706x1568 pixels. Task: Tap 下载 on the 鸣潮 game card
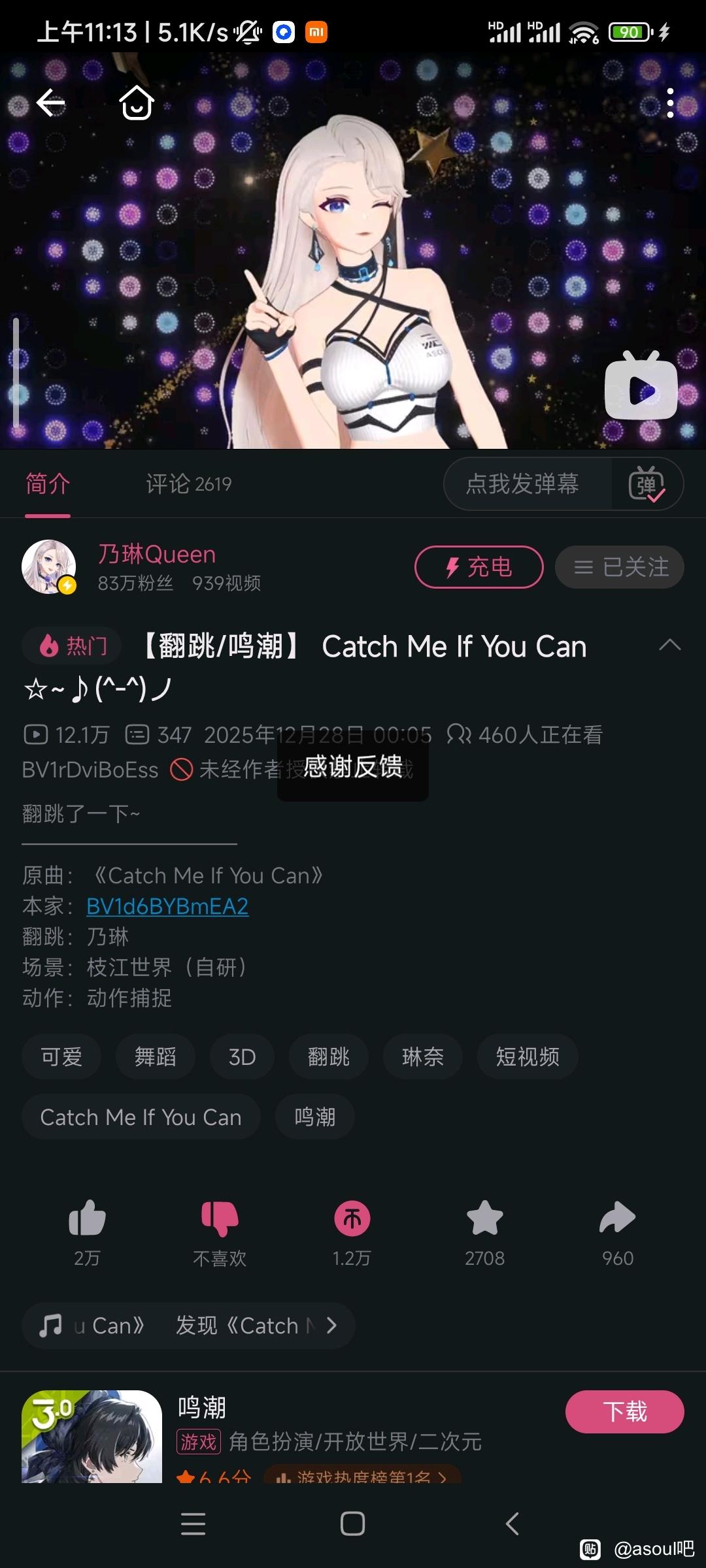click(624, 1412)
